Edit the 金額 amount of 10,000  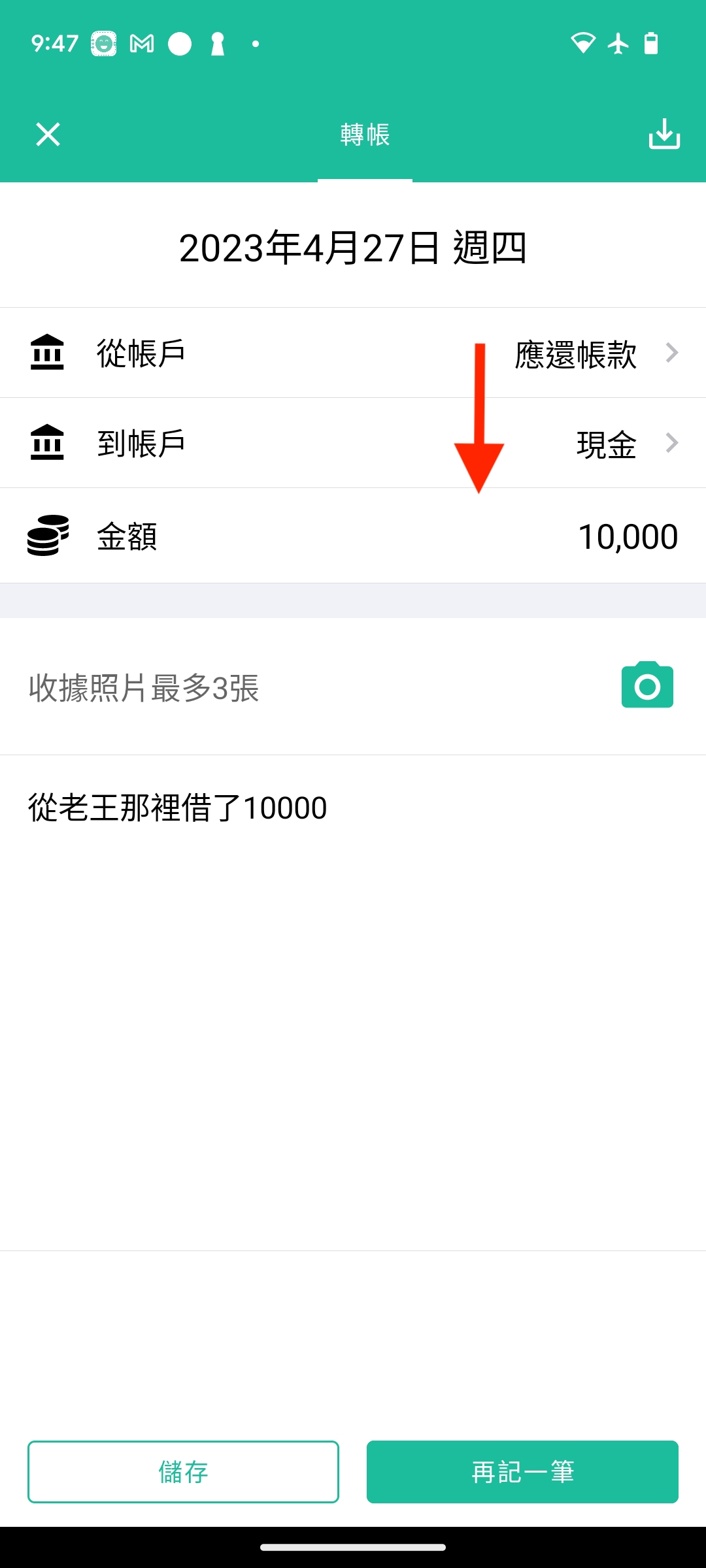pos(626,536)
